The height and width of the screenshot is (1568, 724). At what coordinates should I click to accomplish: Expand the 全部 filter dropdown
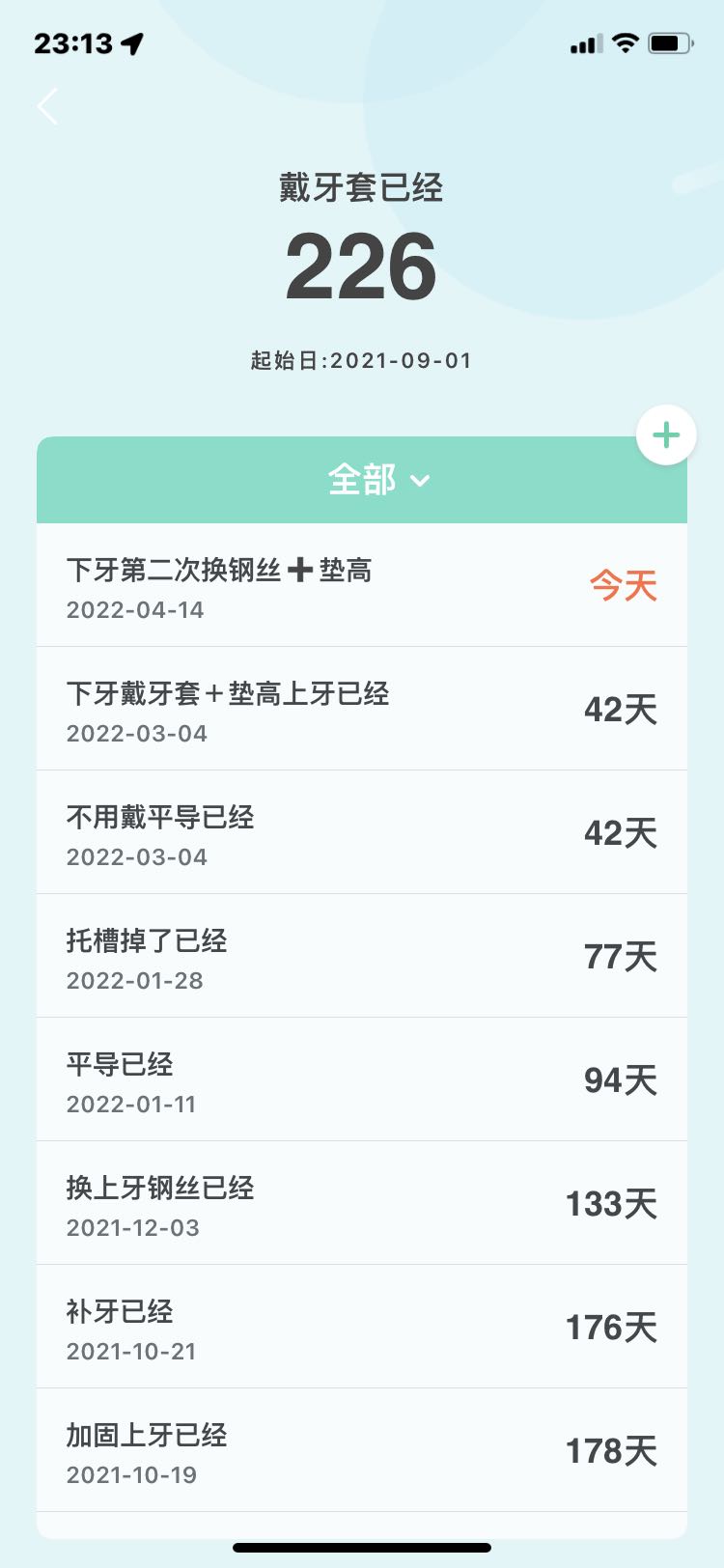(x=378, y=480)
